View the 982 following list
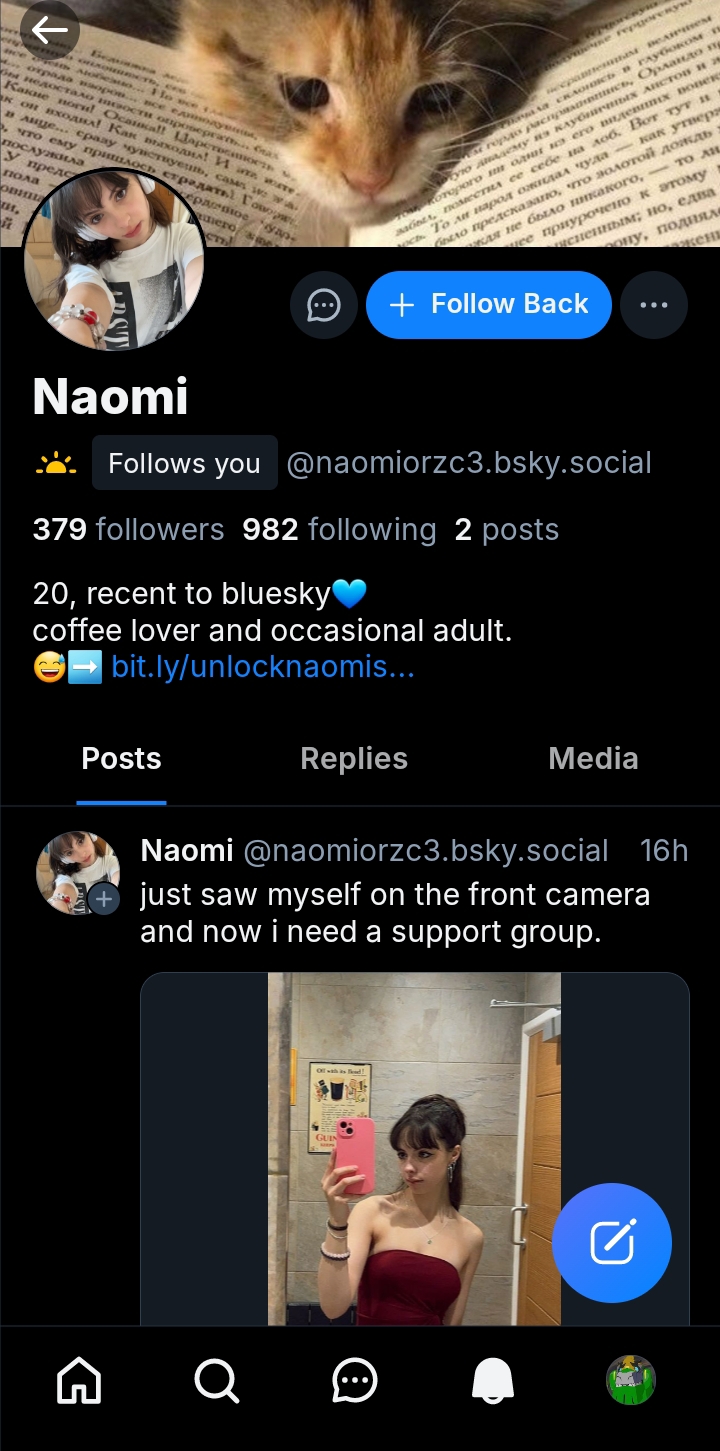 coord(339,530)
